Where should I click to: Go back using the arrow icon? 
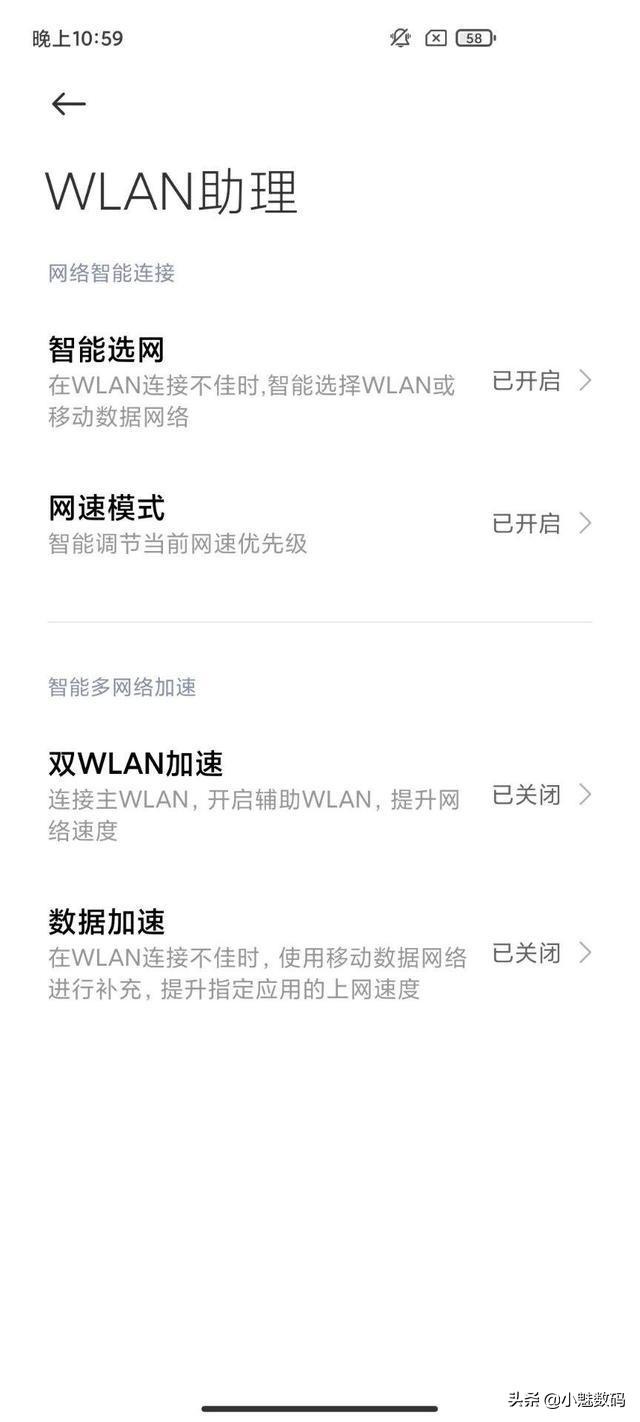point(68,104)
